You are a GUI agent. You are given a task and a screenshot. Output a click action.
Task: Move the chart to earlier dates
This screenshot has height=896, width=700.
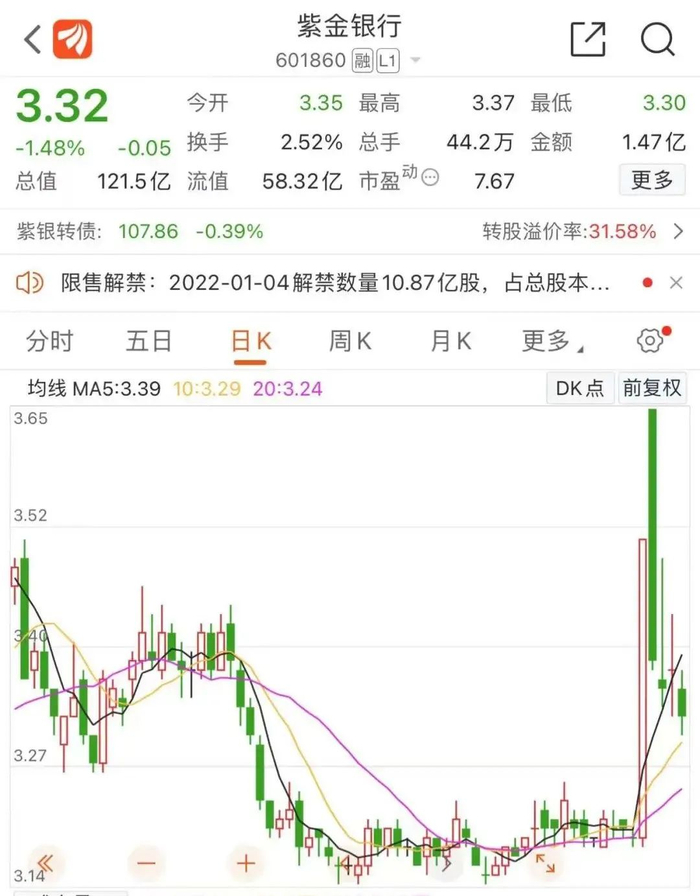pos(45,862)
